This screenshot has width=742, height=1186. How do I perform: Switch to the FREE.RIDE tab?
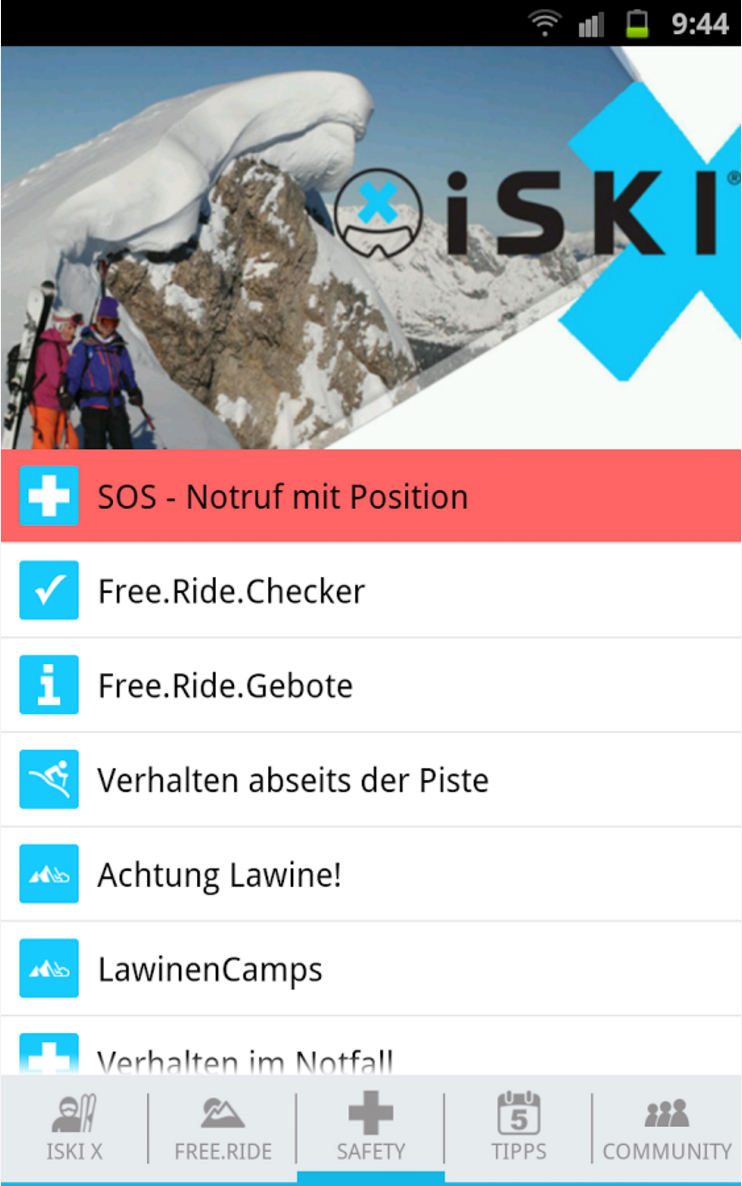(x=223, y=1128)
